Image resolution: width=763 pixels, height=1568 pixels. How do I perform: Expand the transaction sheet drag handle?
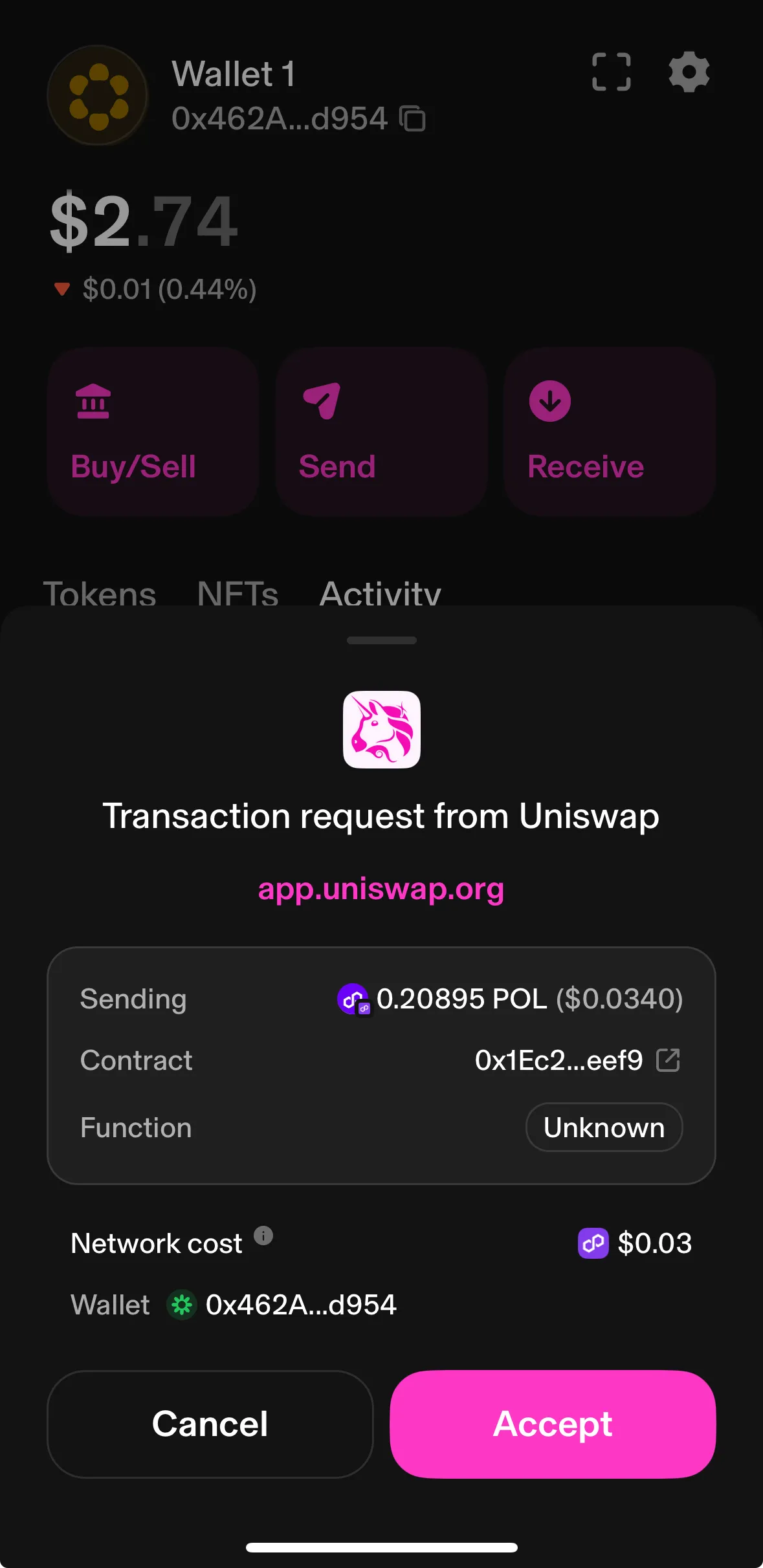381,640
